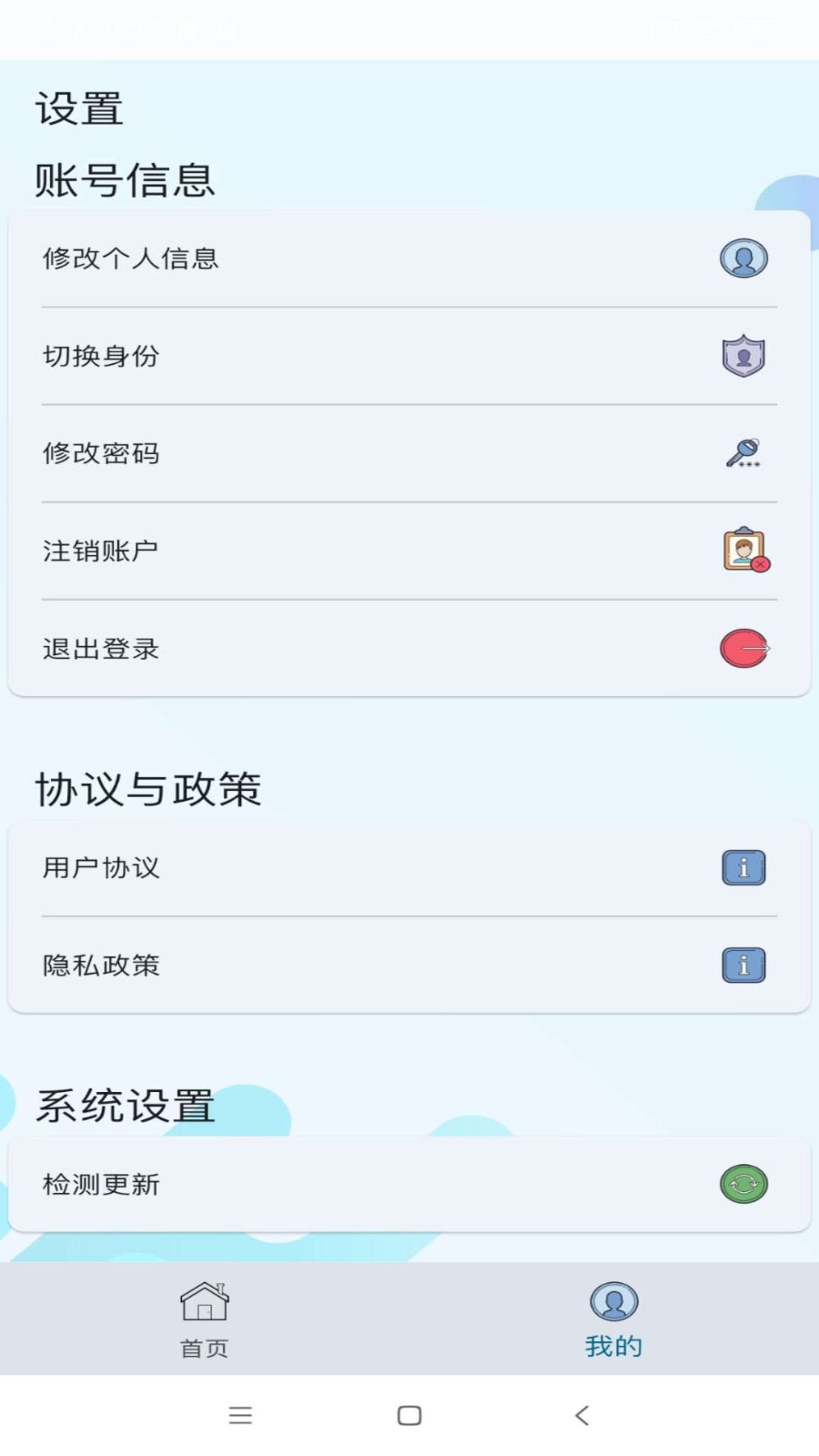Click the avatar icon next to 修改个人信息
Viewport: 819px width, 1456px height.
743,258
